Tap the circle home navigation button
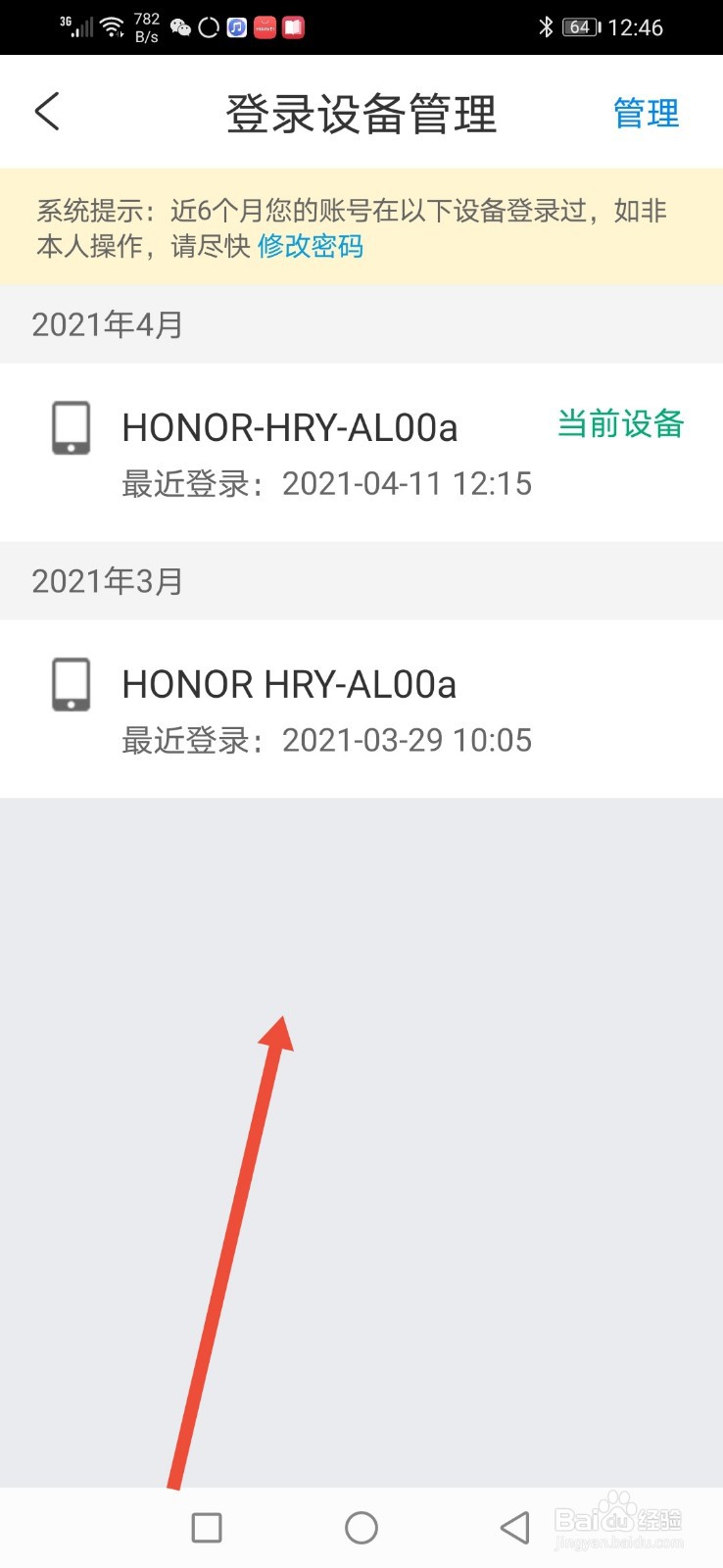 (x=361, y=1527)
